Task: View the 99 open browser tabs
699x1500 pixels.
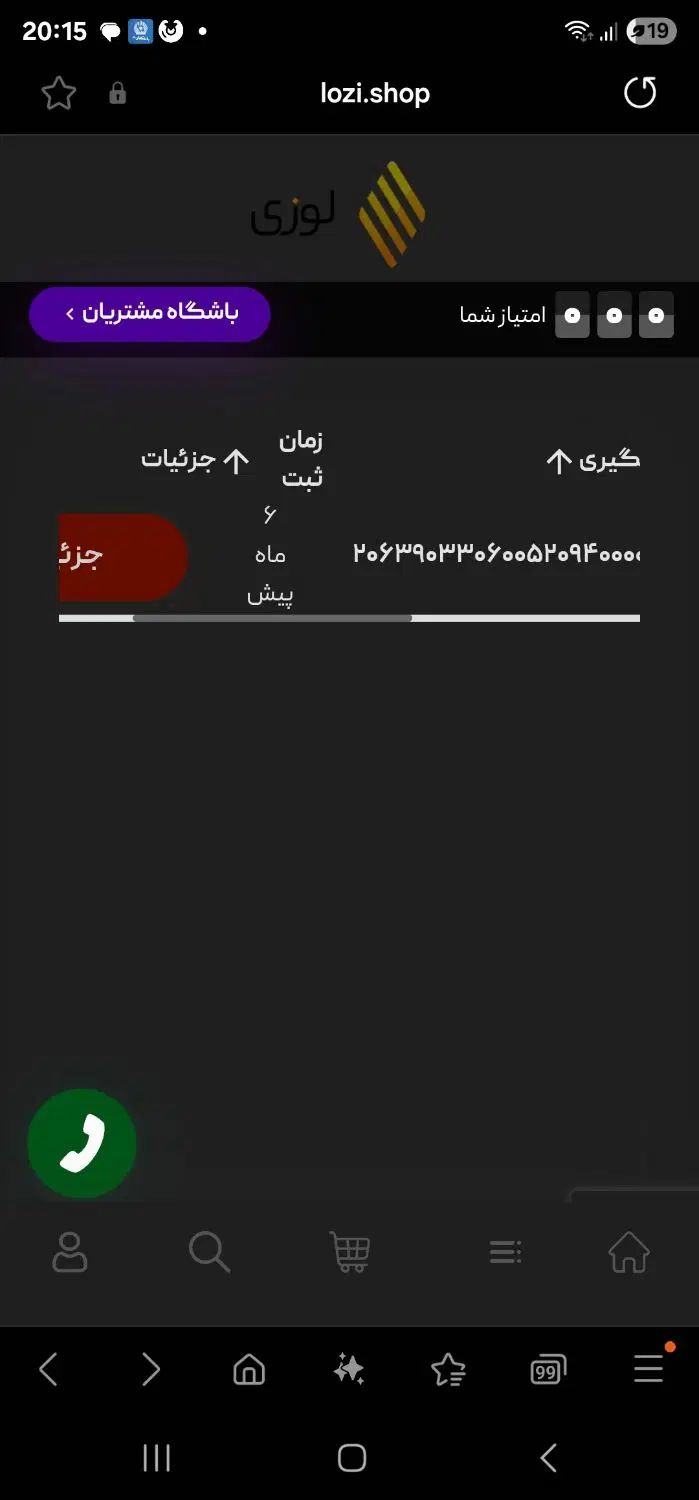Action: (547, 1369)
